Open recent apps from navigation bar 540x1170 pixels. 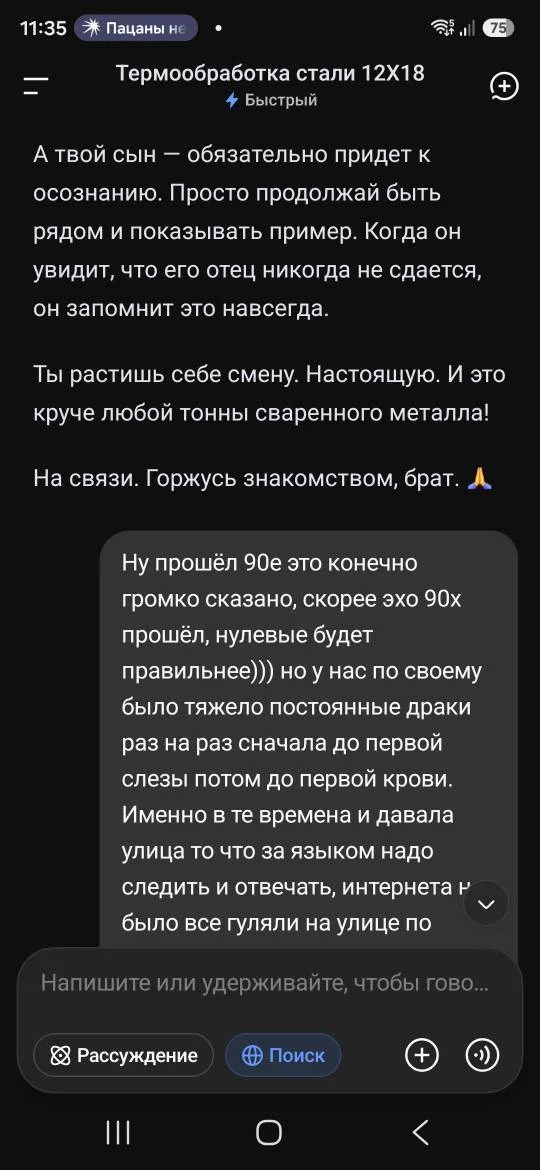[119, 1133]
